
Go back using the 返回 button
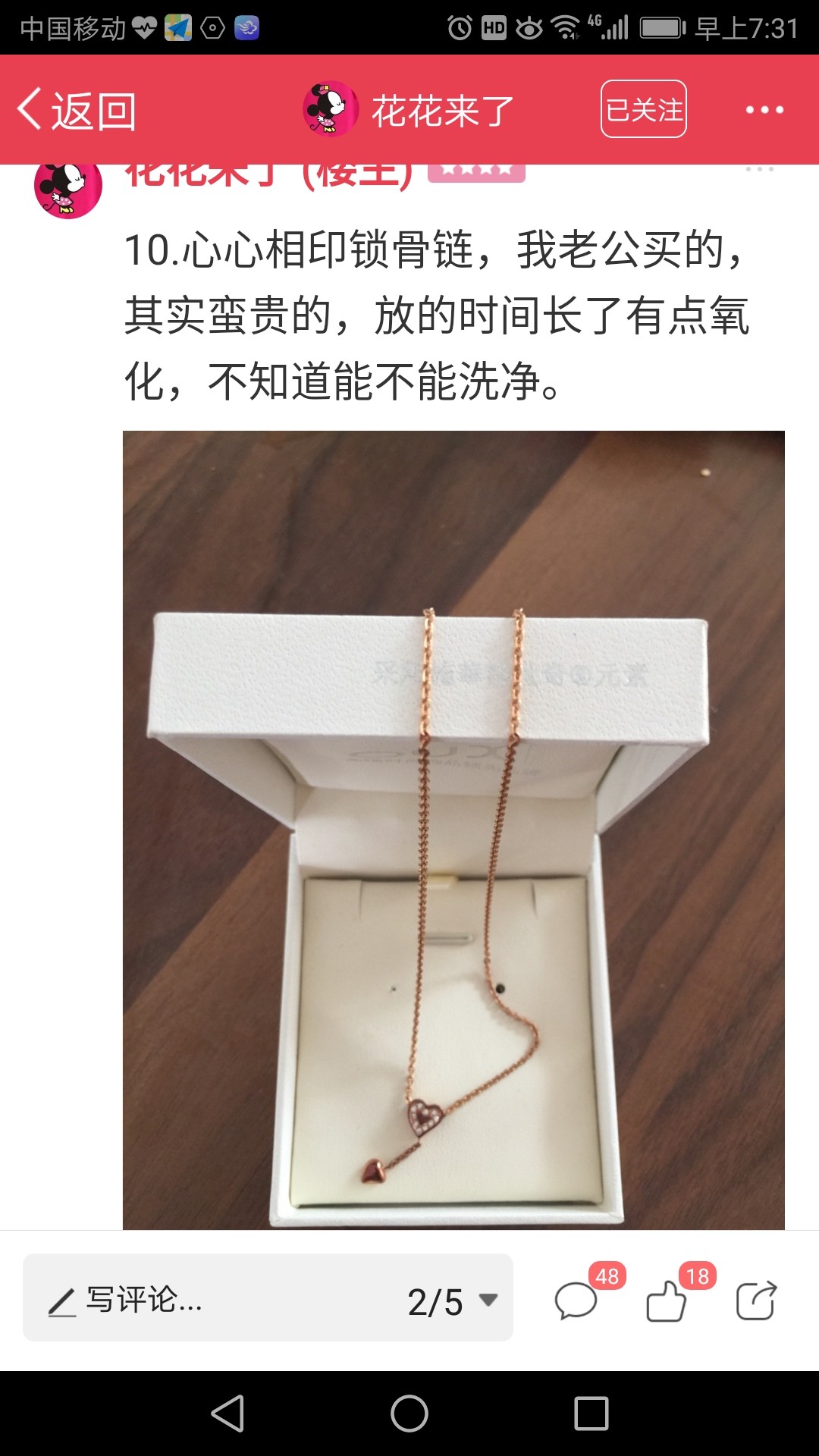click(77, 111)
